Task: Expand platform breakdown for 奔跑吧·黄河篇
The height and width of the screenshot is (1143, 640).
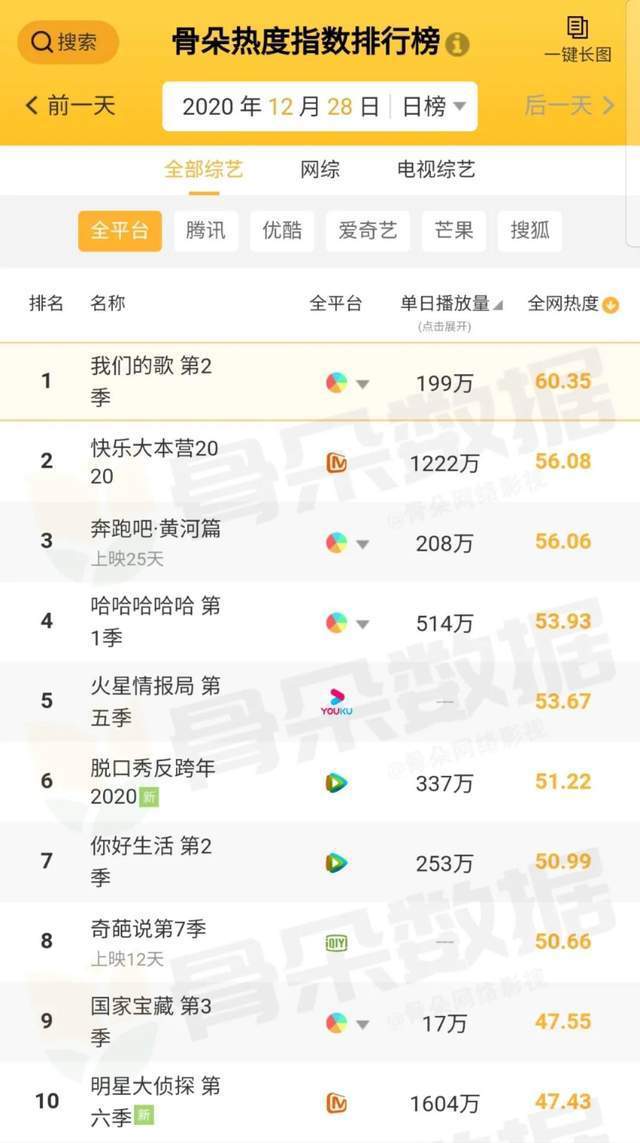Action: (x=348, y=543)
